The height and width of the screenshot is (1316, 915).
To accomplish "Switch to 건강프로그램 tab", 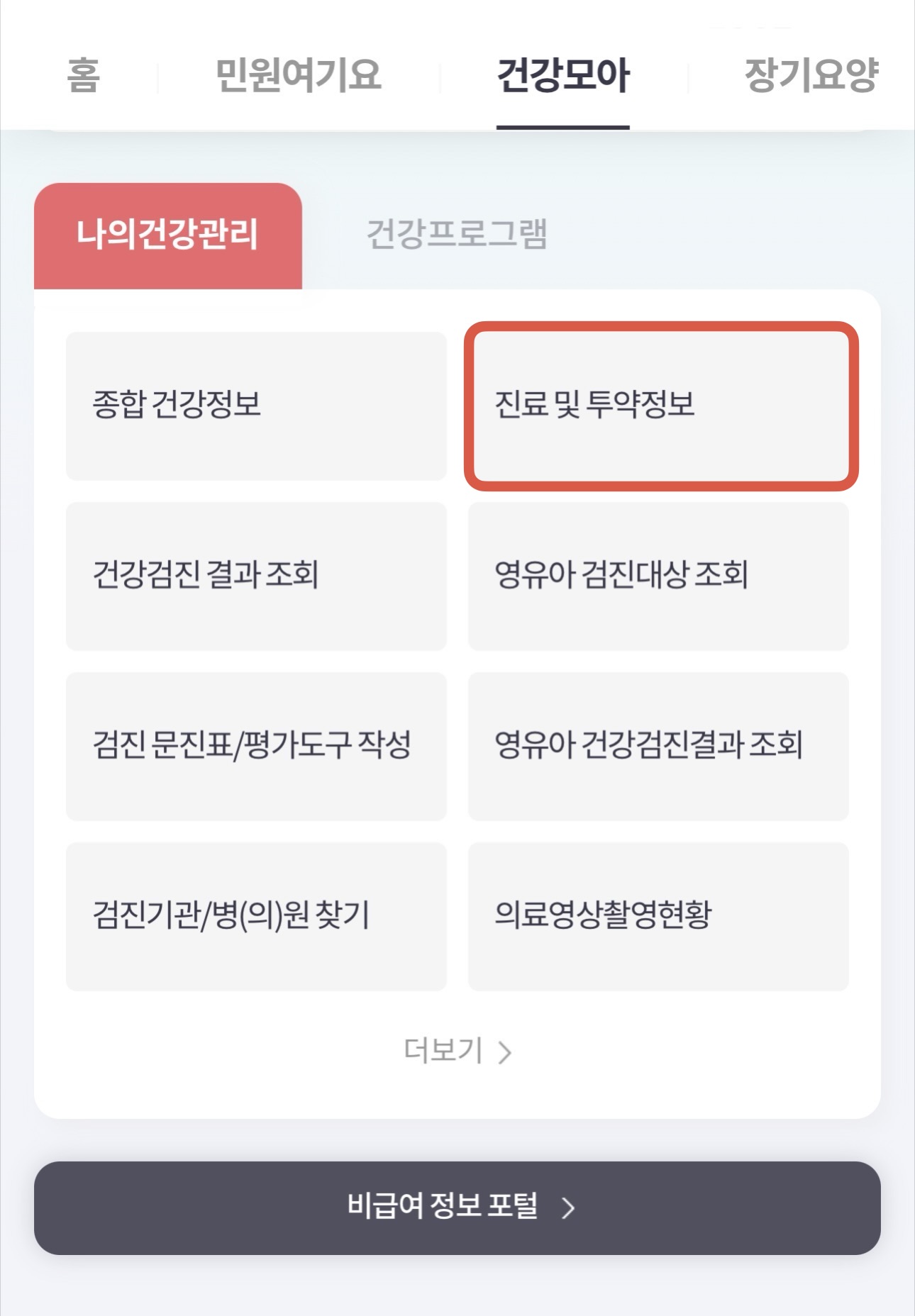I will 457,235.
